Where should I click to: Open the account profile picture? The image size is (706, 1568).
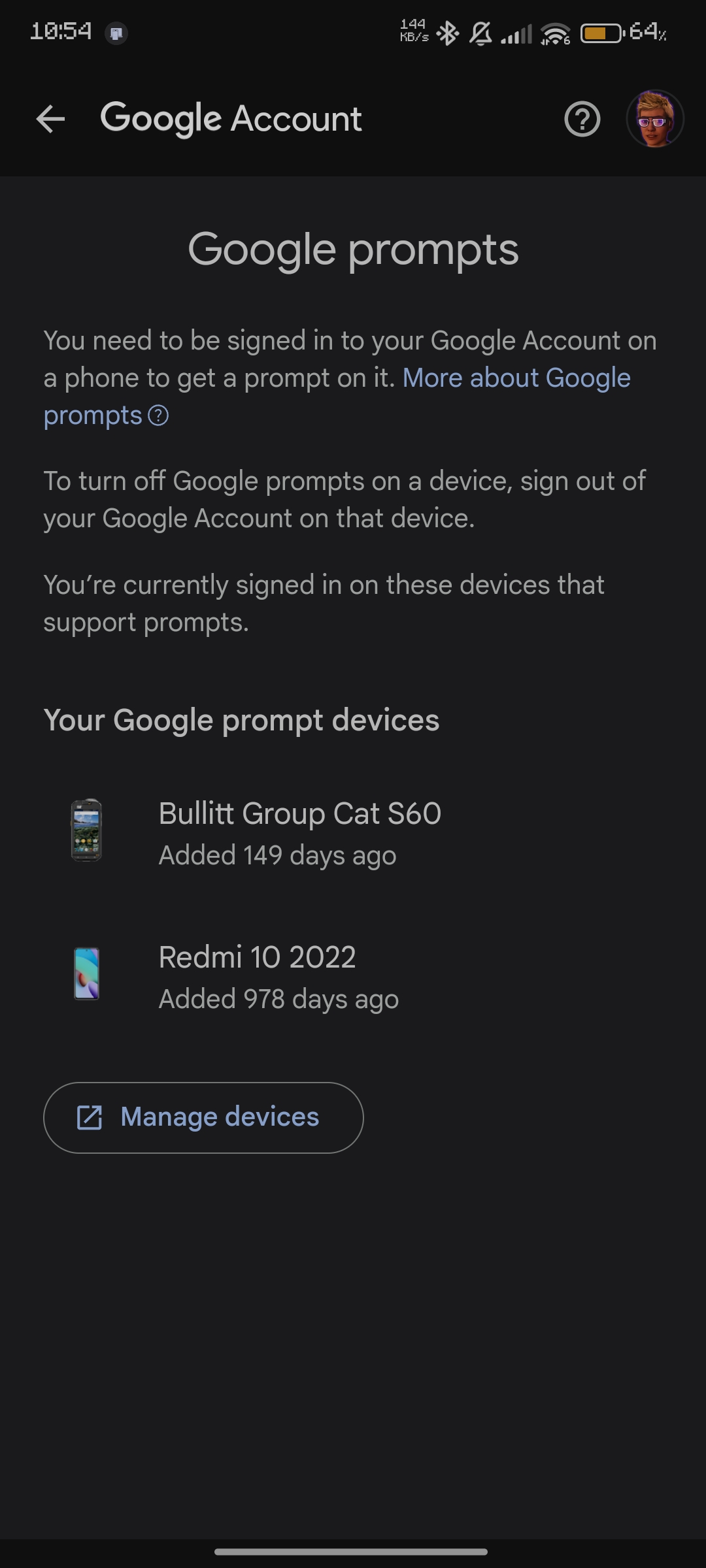(x=655, y=119)
